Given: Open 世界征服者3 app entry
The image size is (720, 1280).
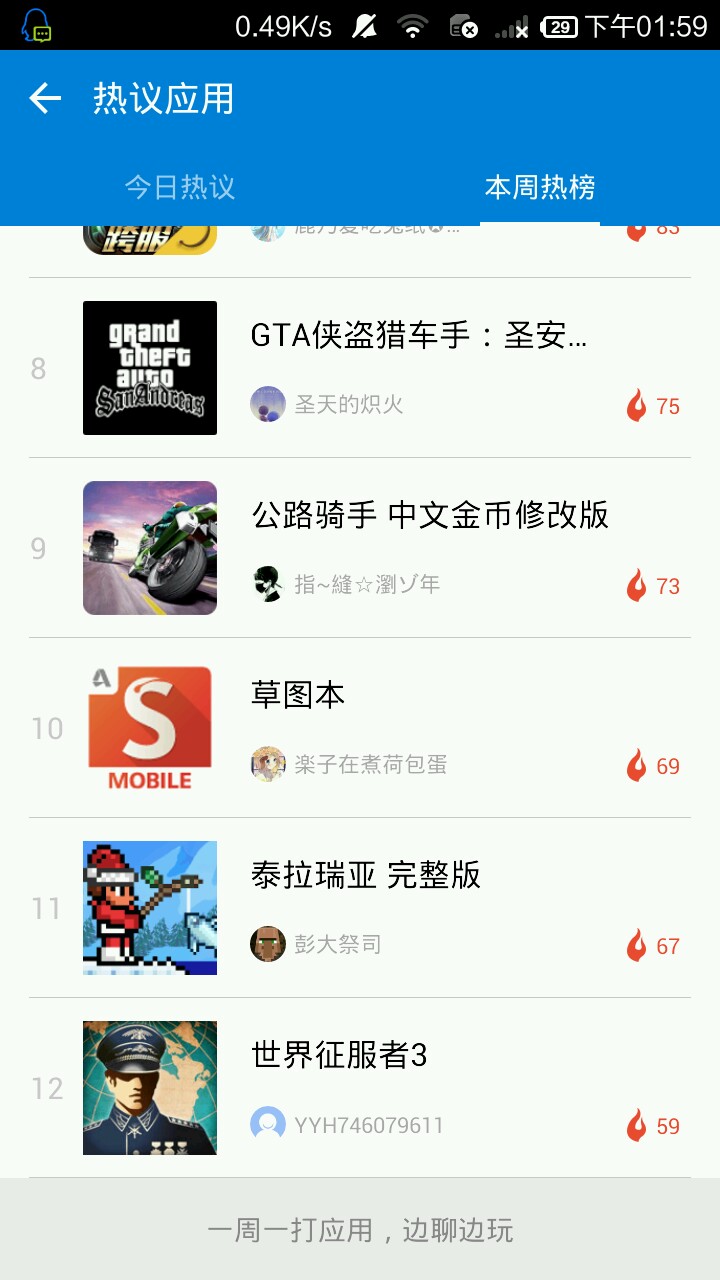Looking at the screenshot, I should coord(340,1056).
